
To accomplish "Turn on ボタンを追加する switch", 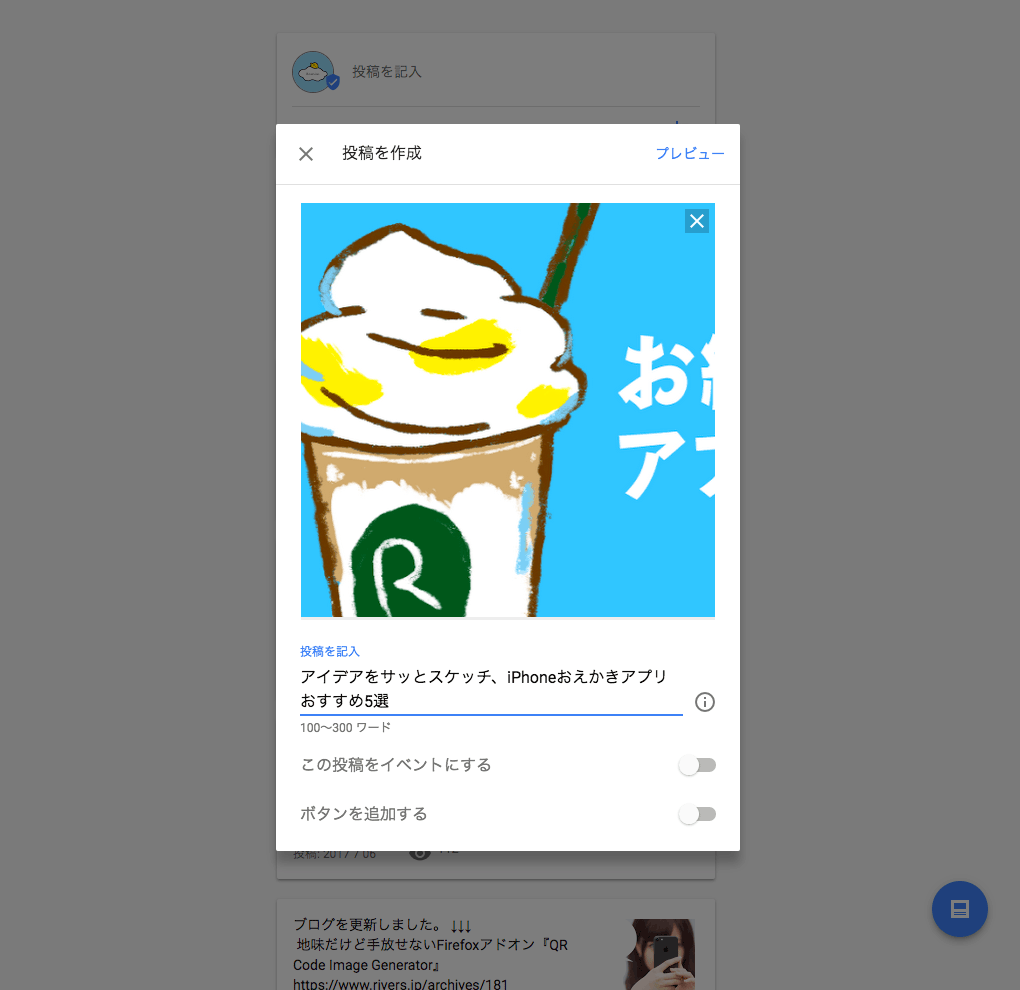I will (697, 814).
